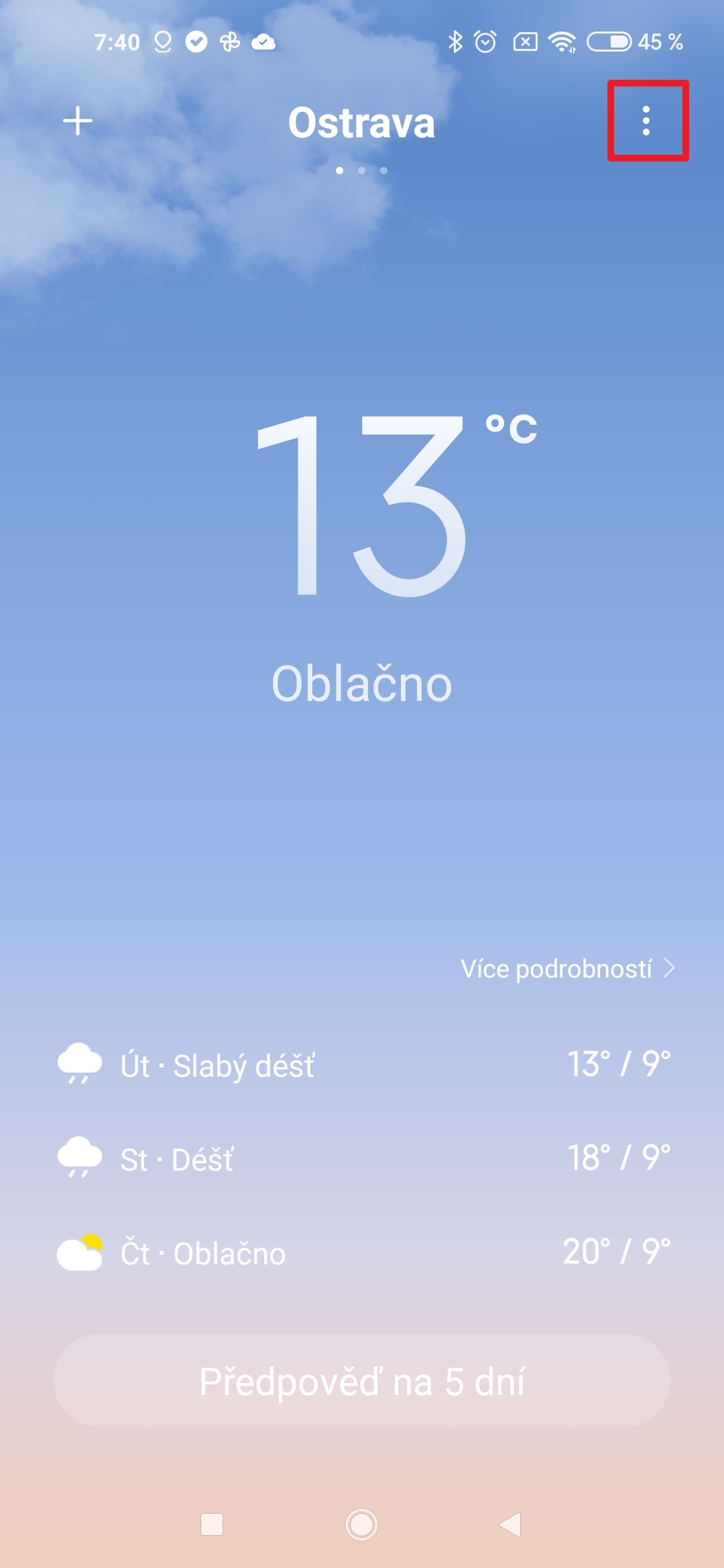This screenshot has width=724, height=1568.
Task: Show Předpověď na 5 dní
Action: (362, 1381)
